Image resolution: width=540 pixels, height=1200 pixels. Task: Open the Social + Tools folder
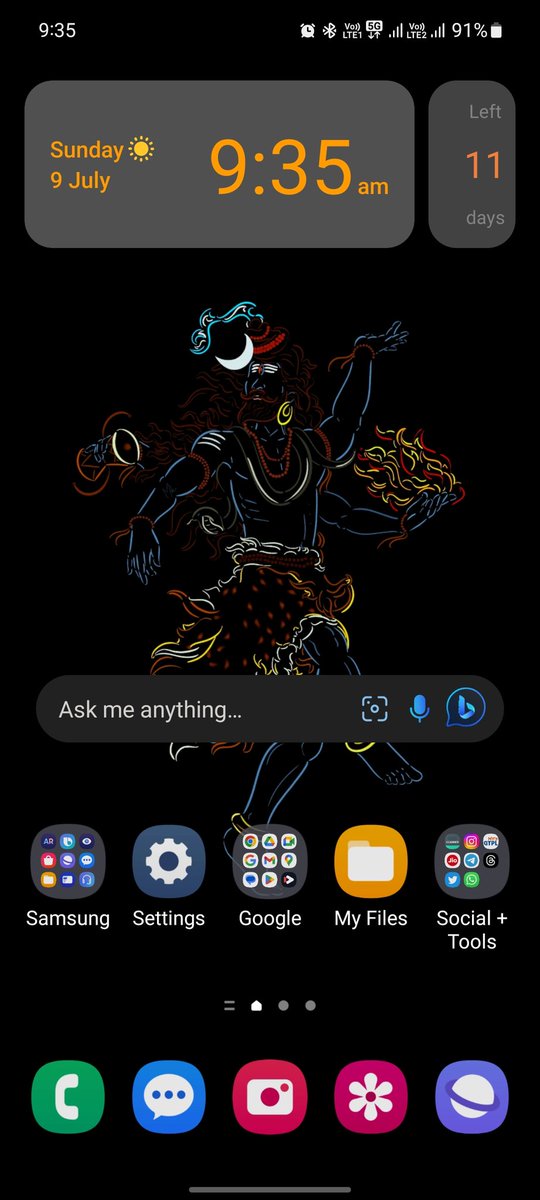pyautogui.click(x=472, y=862)
